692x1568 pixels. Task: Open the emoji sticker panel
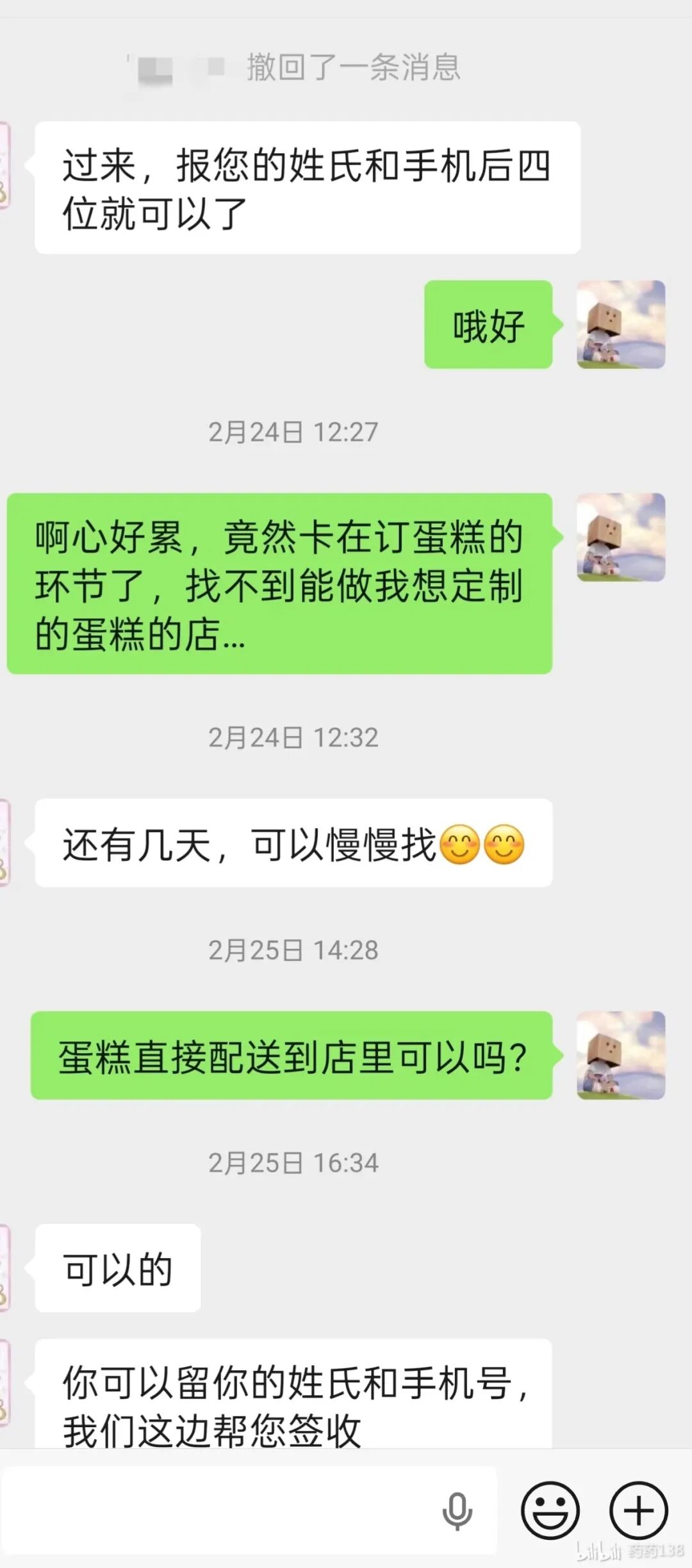coord(550,1510)
